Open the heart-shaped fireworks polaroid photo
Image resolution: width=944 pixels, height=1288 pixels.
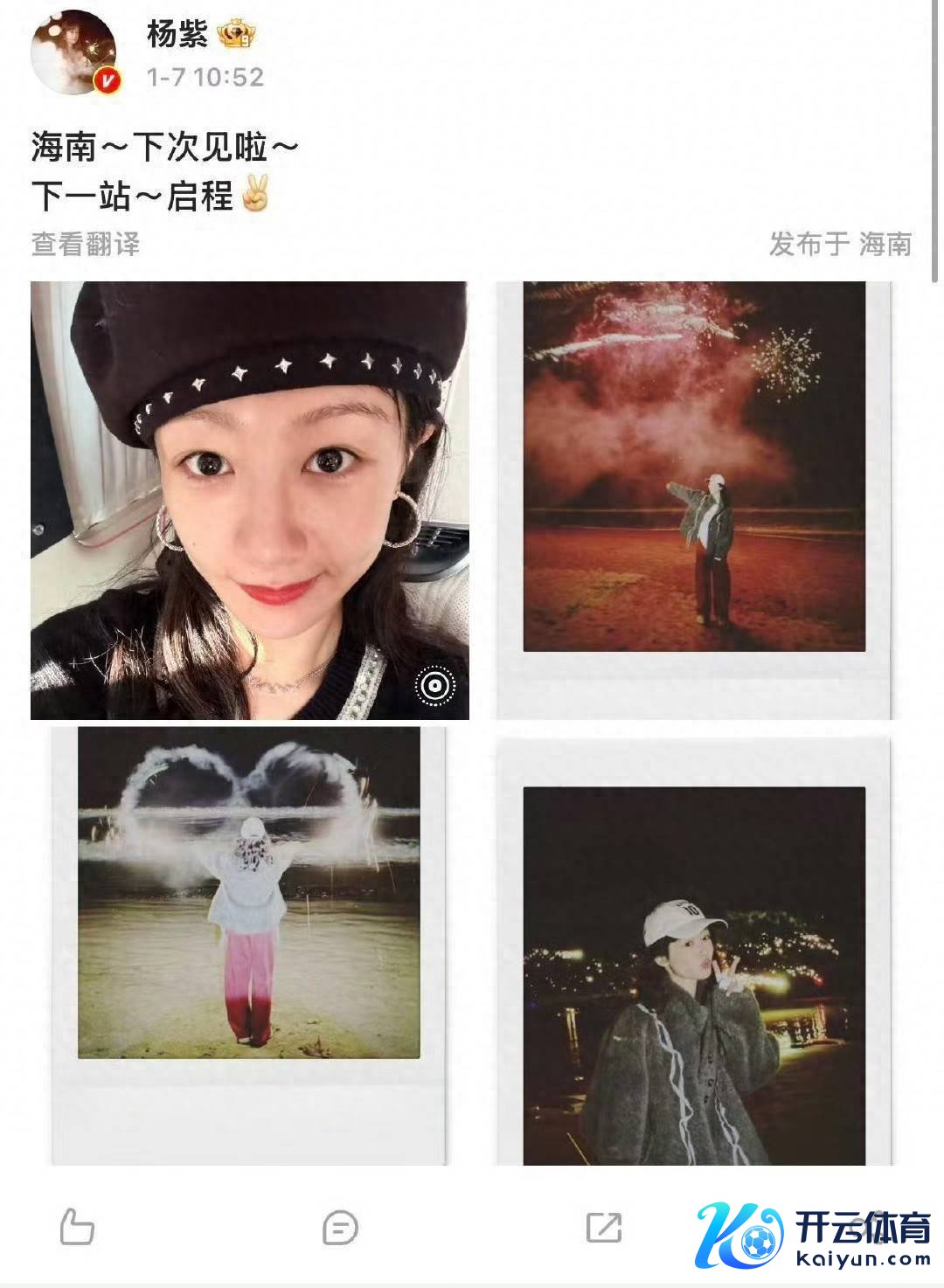tap(249, 945)
